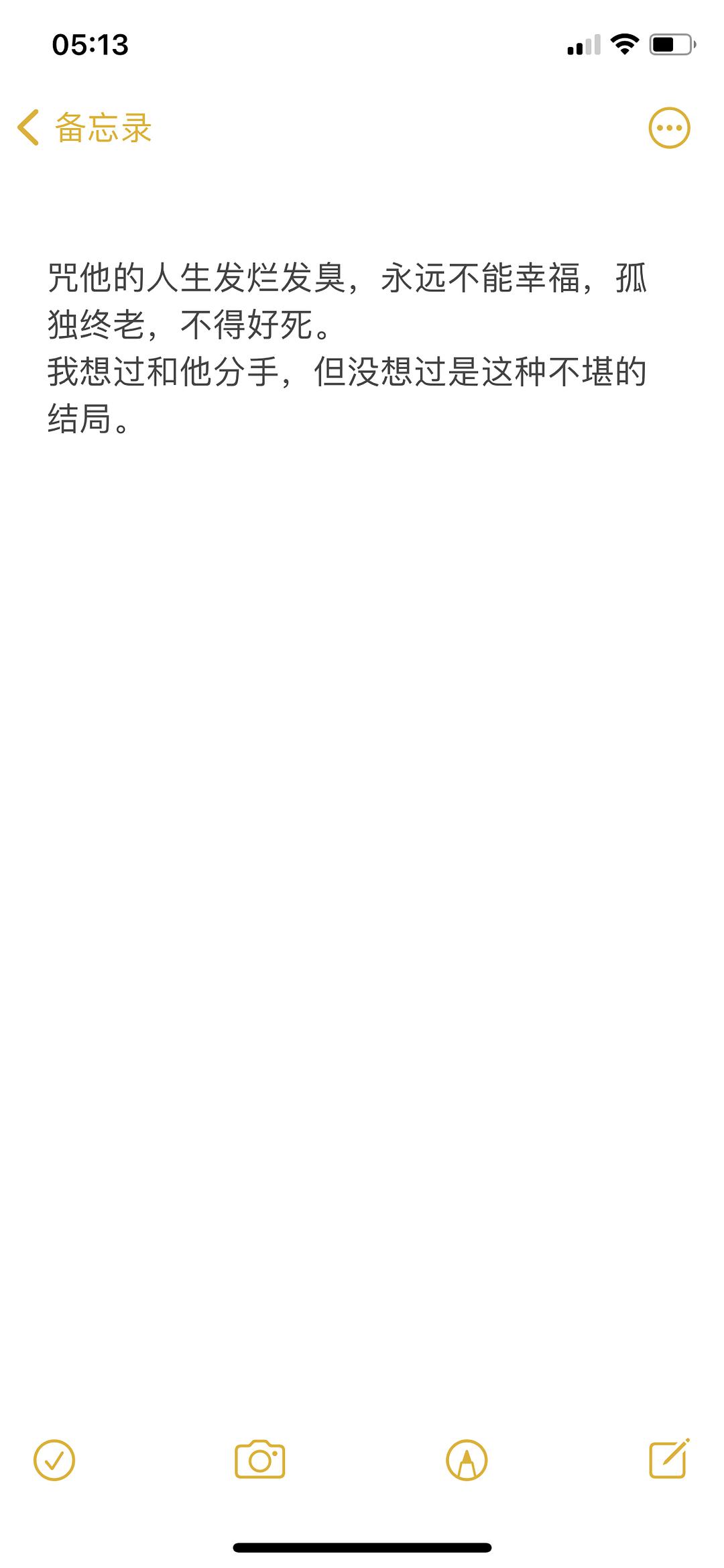Go back to the 备忘录 list

pos(84,127)
